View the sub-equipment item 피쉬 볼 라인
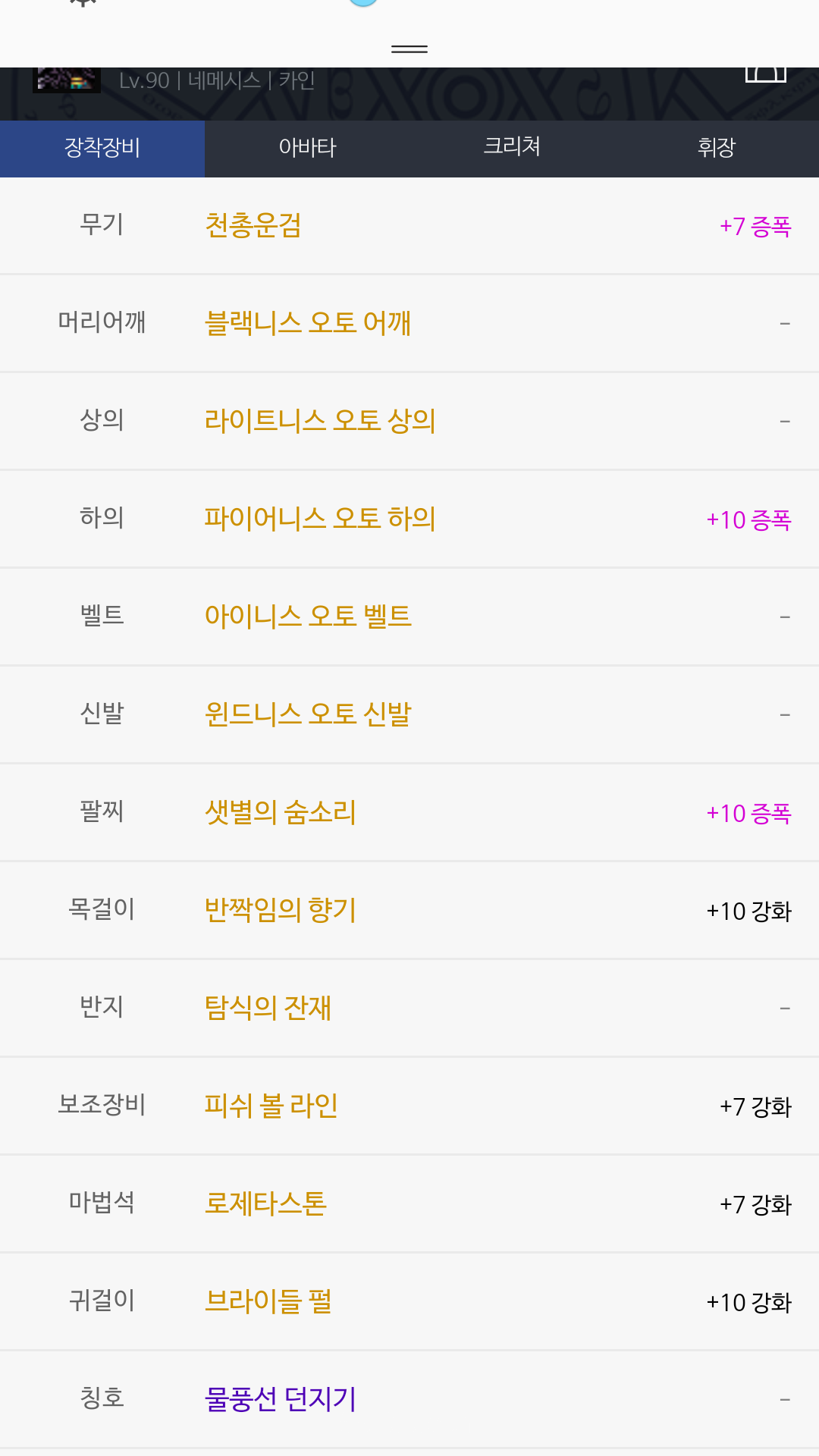 [271, 1106]
